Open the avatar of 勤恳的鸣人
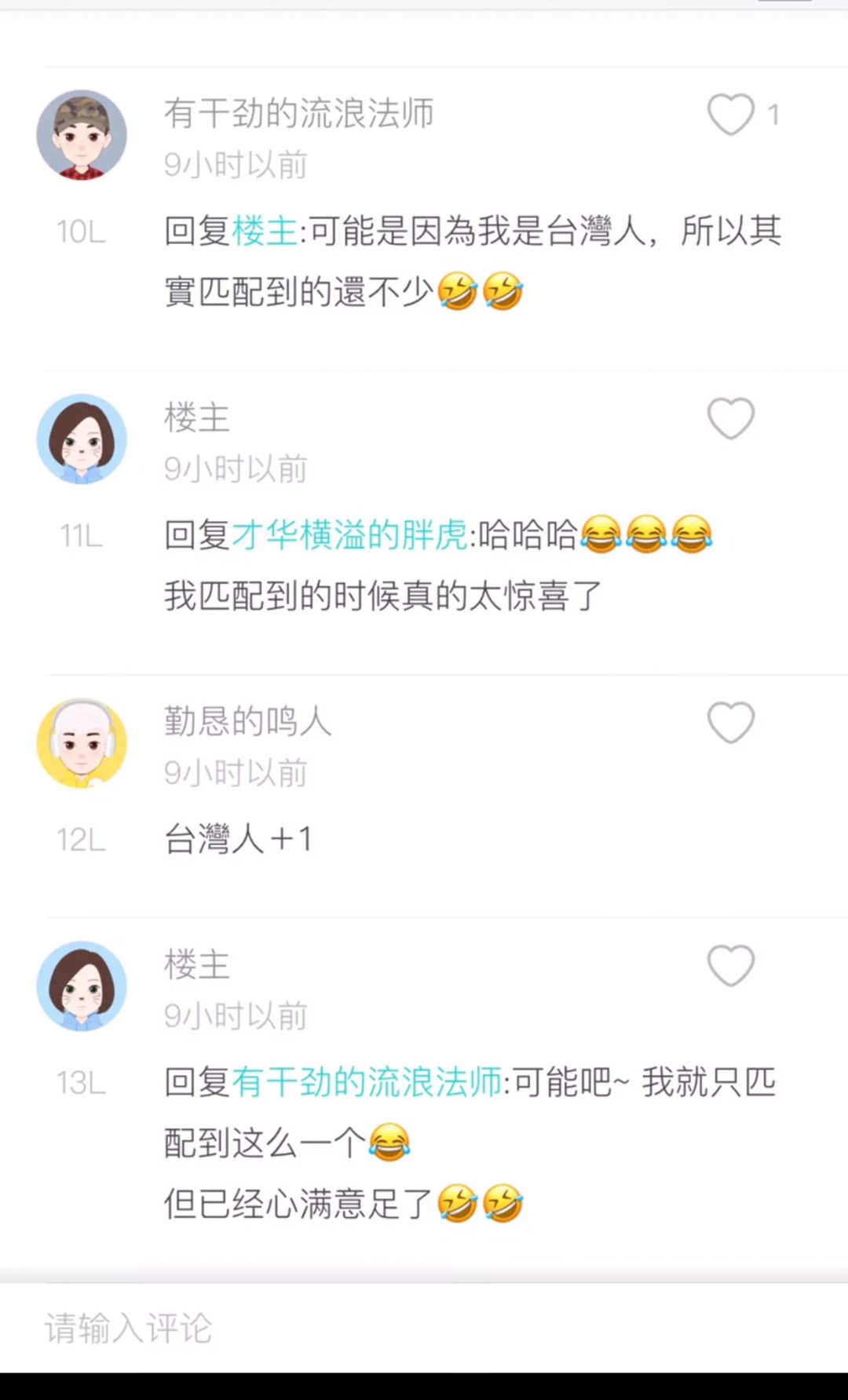The width and height of the screenshot is (848, 1400). (82, 743)
